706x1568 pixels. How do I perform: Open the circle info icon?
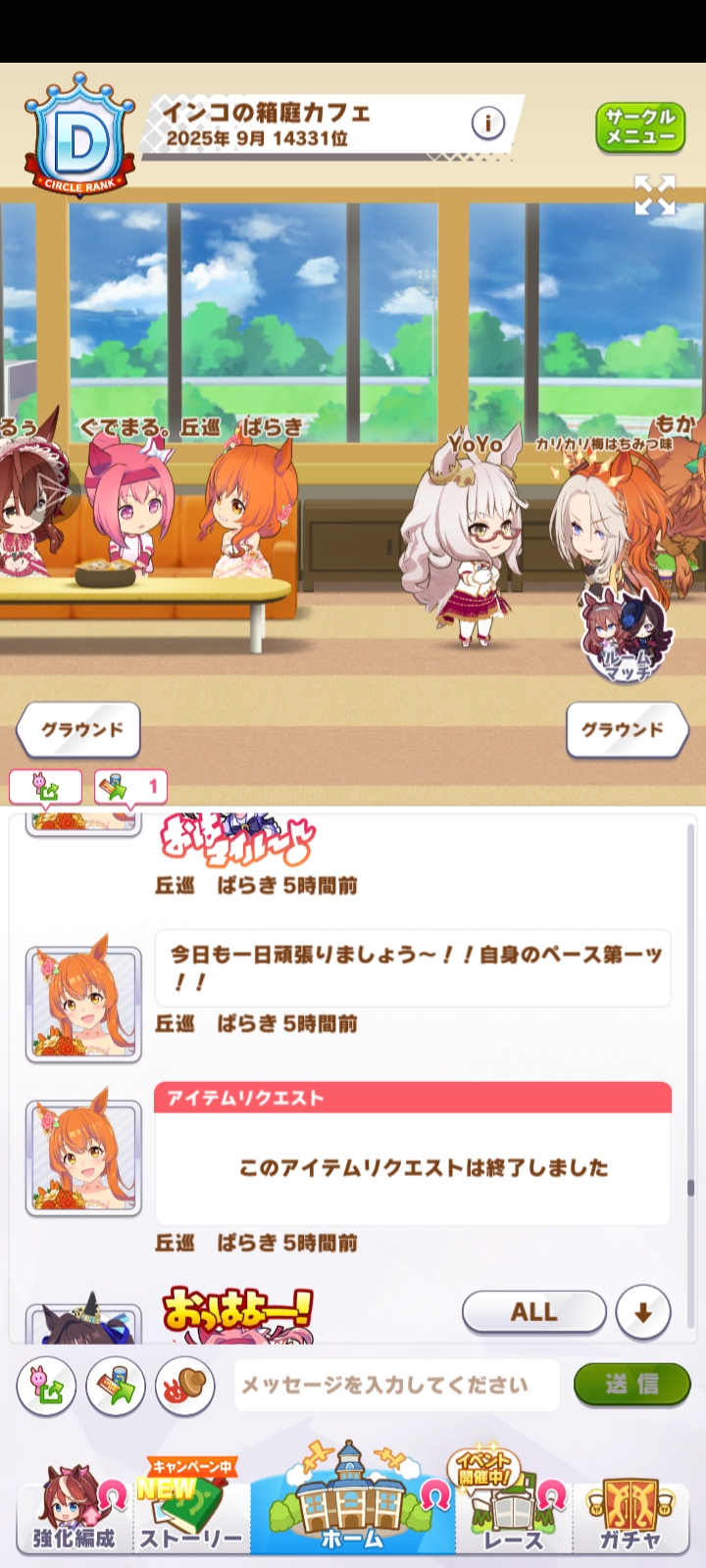pyautogui.click(x=487, y=123)
